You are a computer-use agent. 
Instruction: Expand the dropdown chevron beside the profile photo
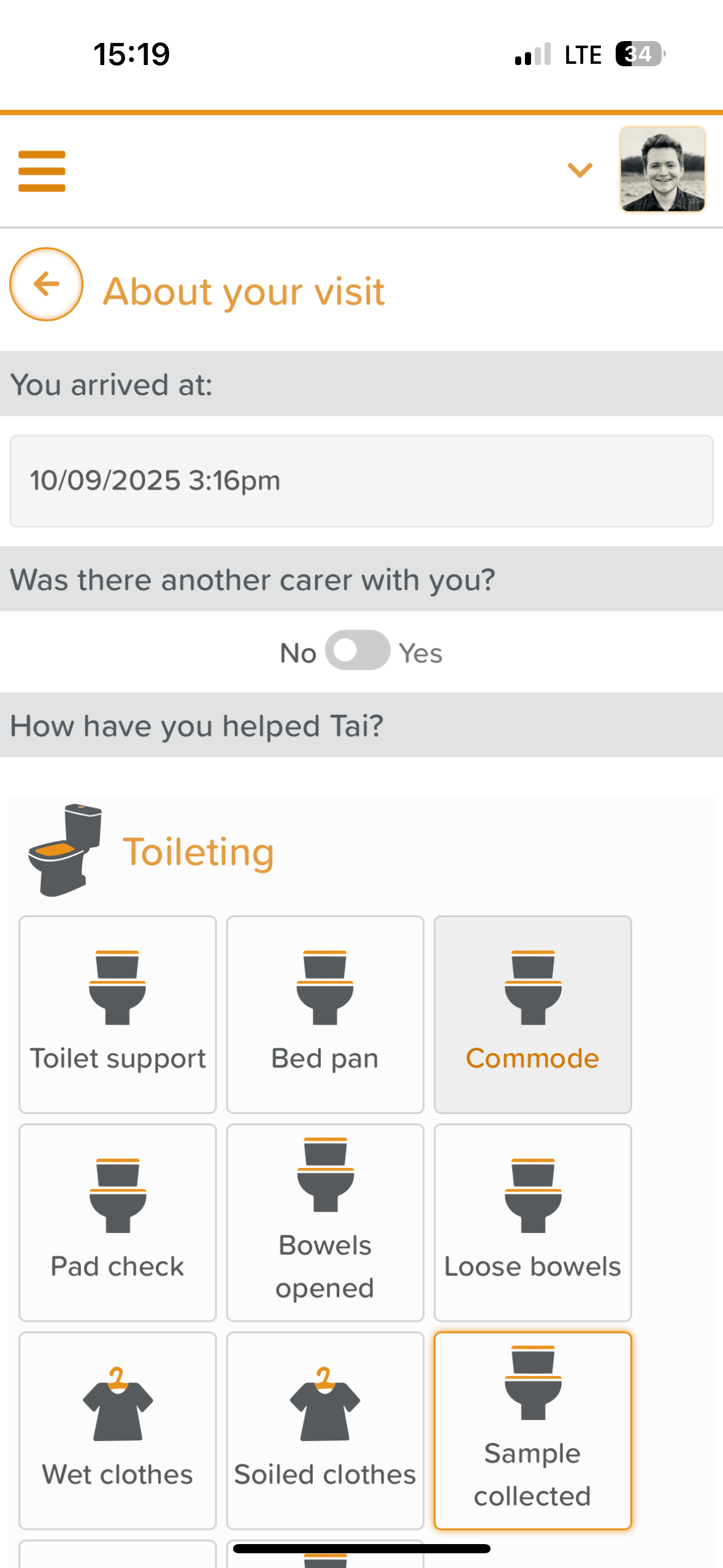pos(580,170)
